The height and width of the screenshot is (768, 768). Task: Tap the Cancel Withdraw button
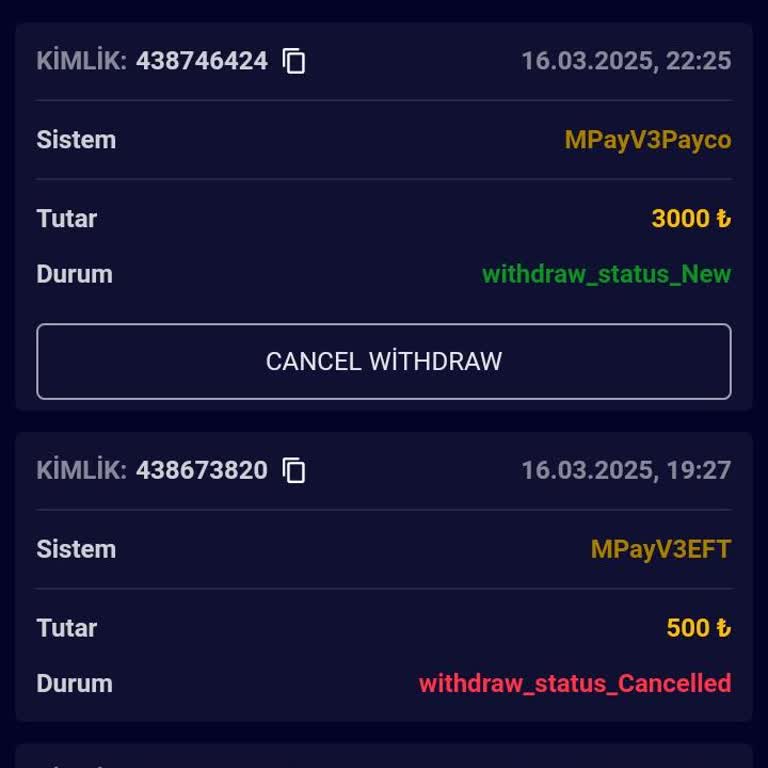pos(384,361)
